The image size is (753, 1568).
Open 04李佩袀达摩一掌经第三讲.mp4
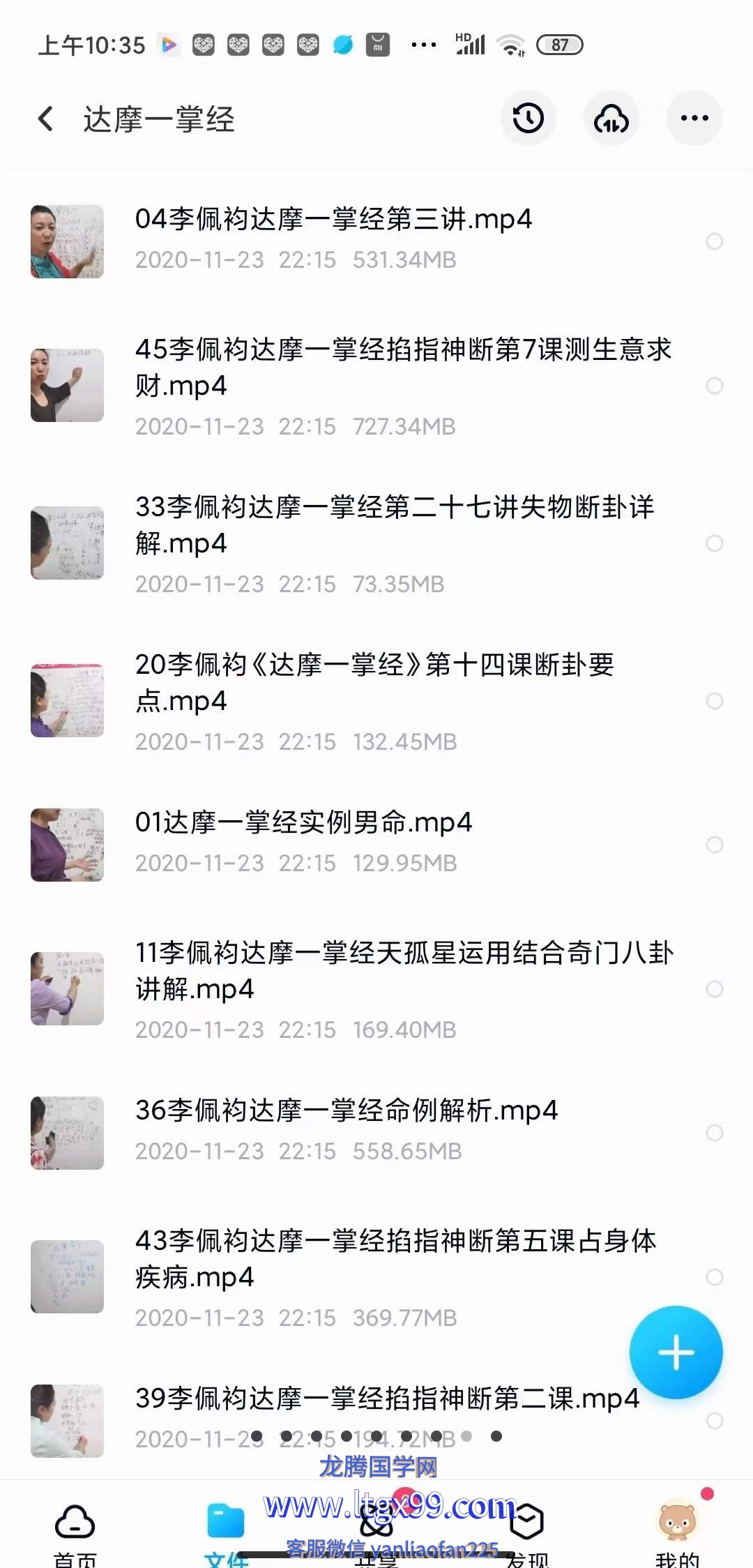[x=333, y=220]
